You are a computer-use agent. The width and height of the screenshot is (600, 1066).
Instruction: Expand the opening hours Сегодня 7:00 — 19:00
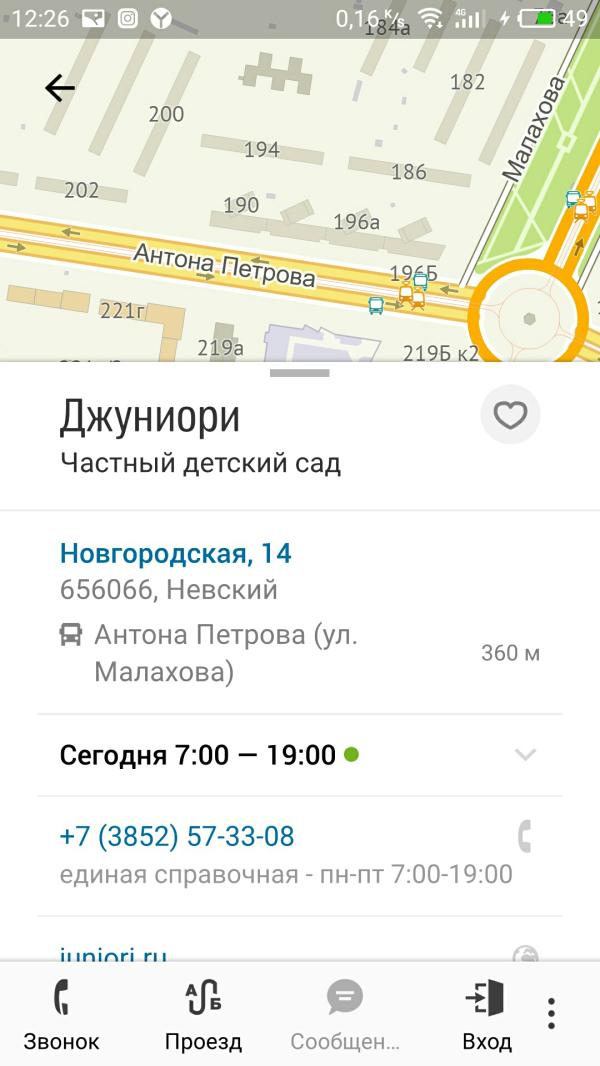coord(300,755)
